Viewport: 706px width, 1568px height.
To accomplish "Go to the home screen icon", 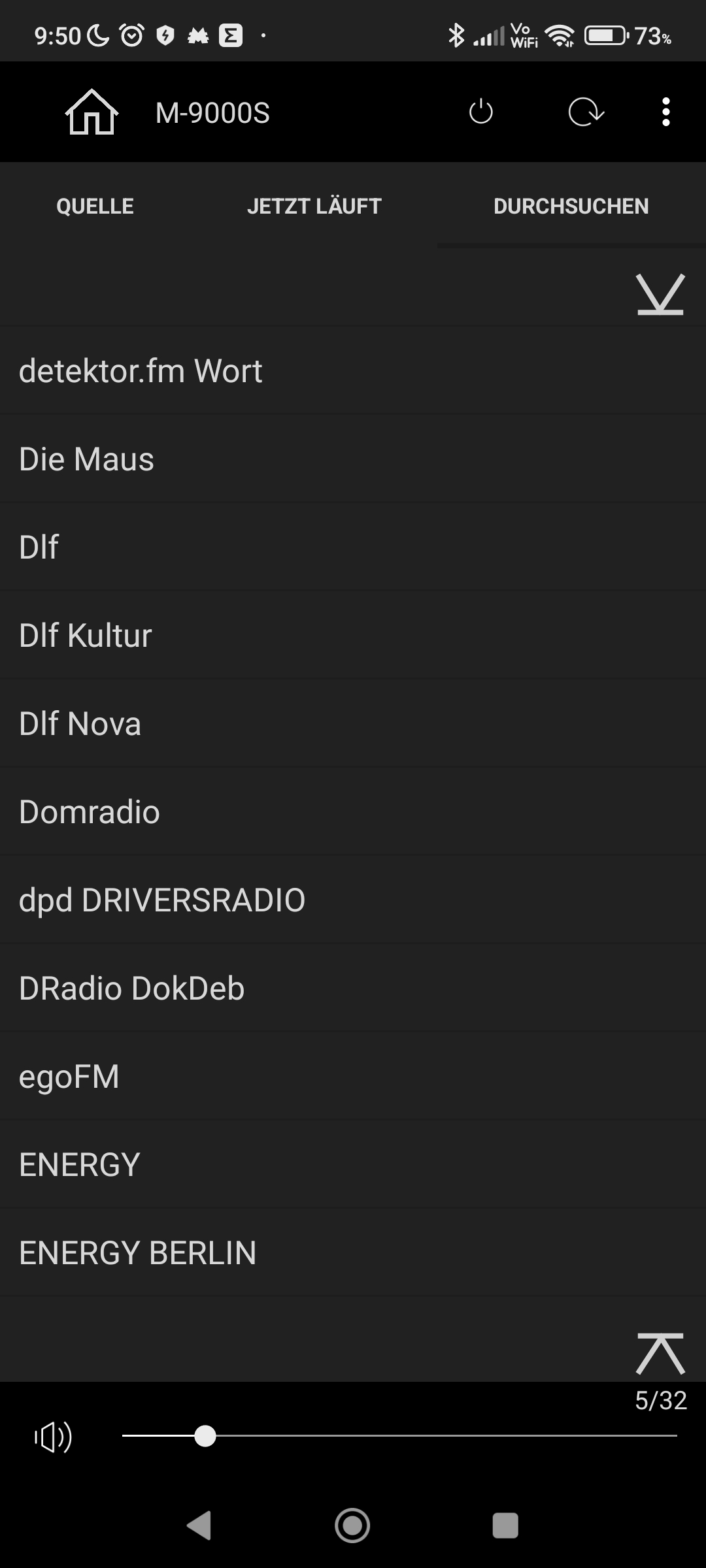I will click(x=92, y=112).
